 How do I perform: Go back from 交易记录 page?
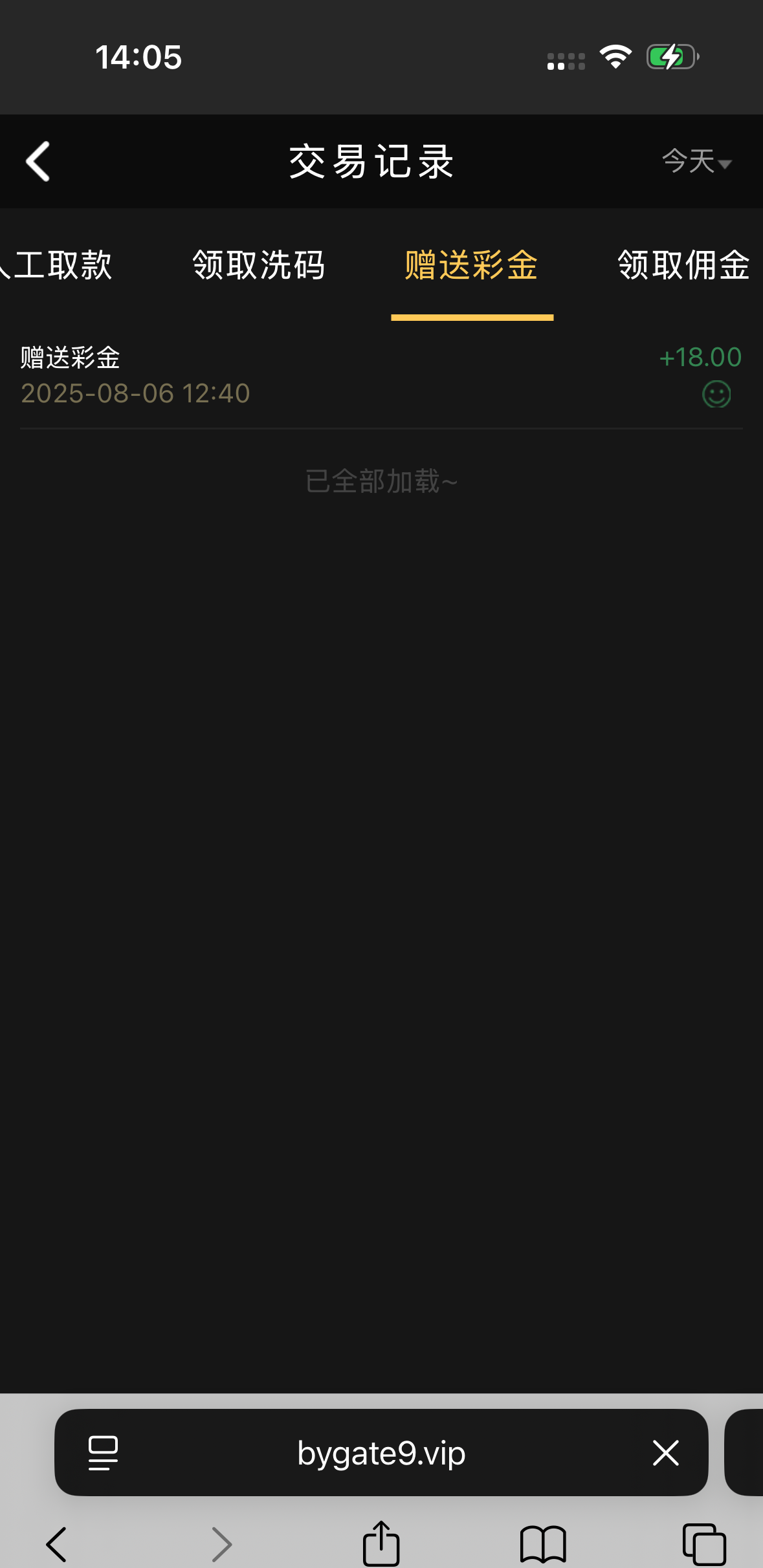[x=38, y=162]
